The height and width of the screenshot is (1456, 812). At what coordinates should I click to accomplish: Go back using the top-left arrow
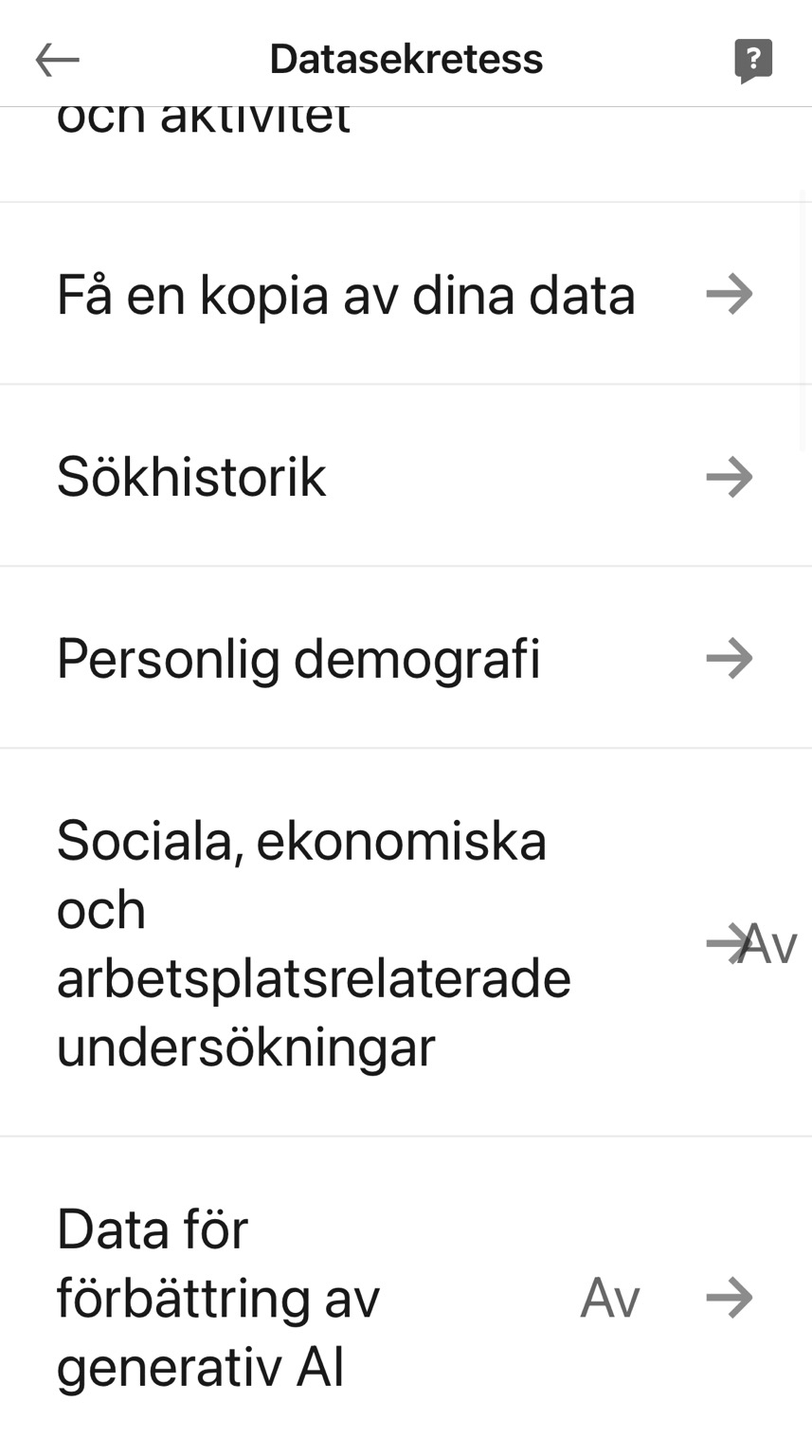57,60
